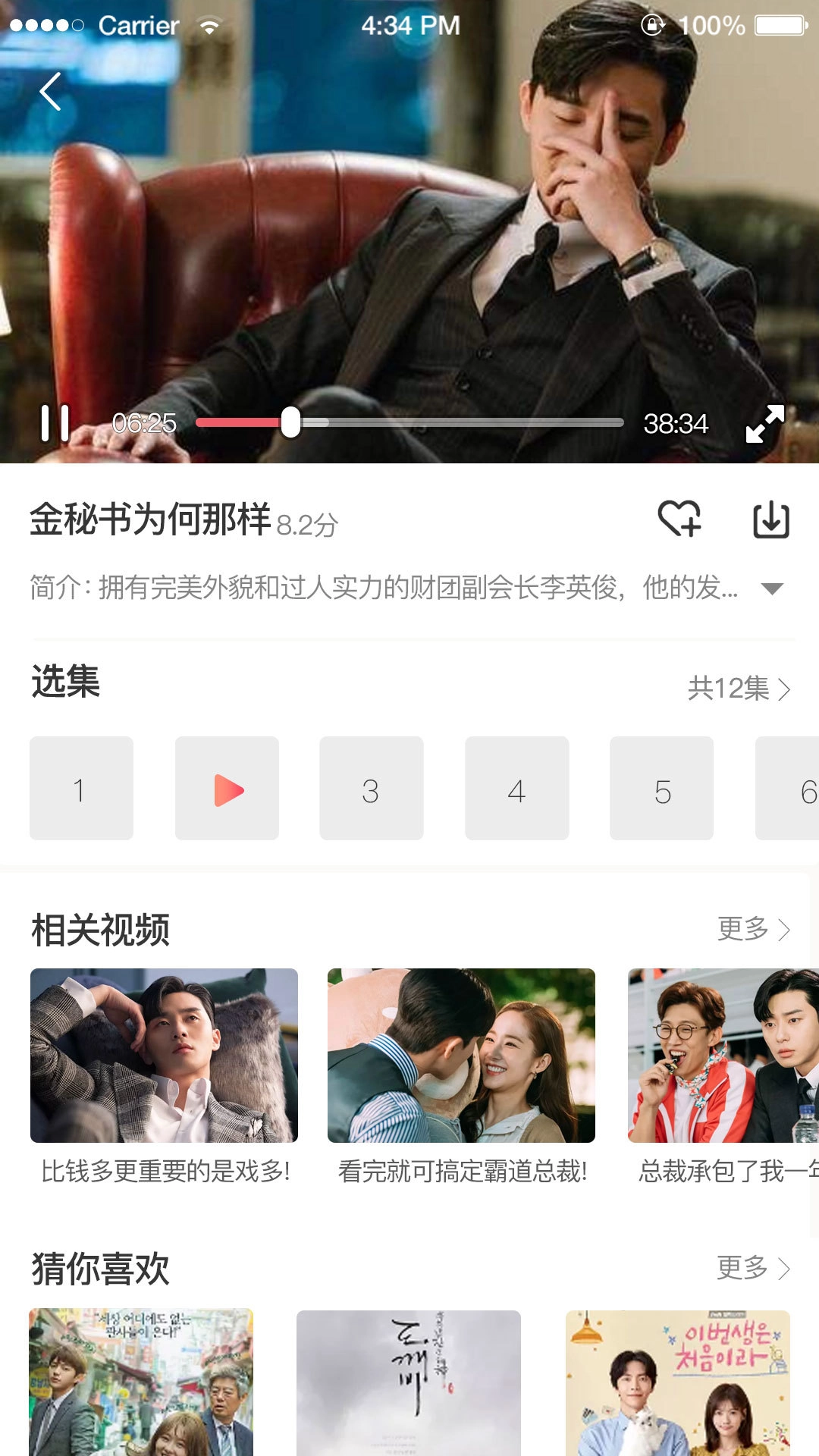819x1456 pixels.
Task: Pause the playing video
Action: click(55, 422)
